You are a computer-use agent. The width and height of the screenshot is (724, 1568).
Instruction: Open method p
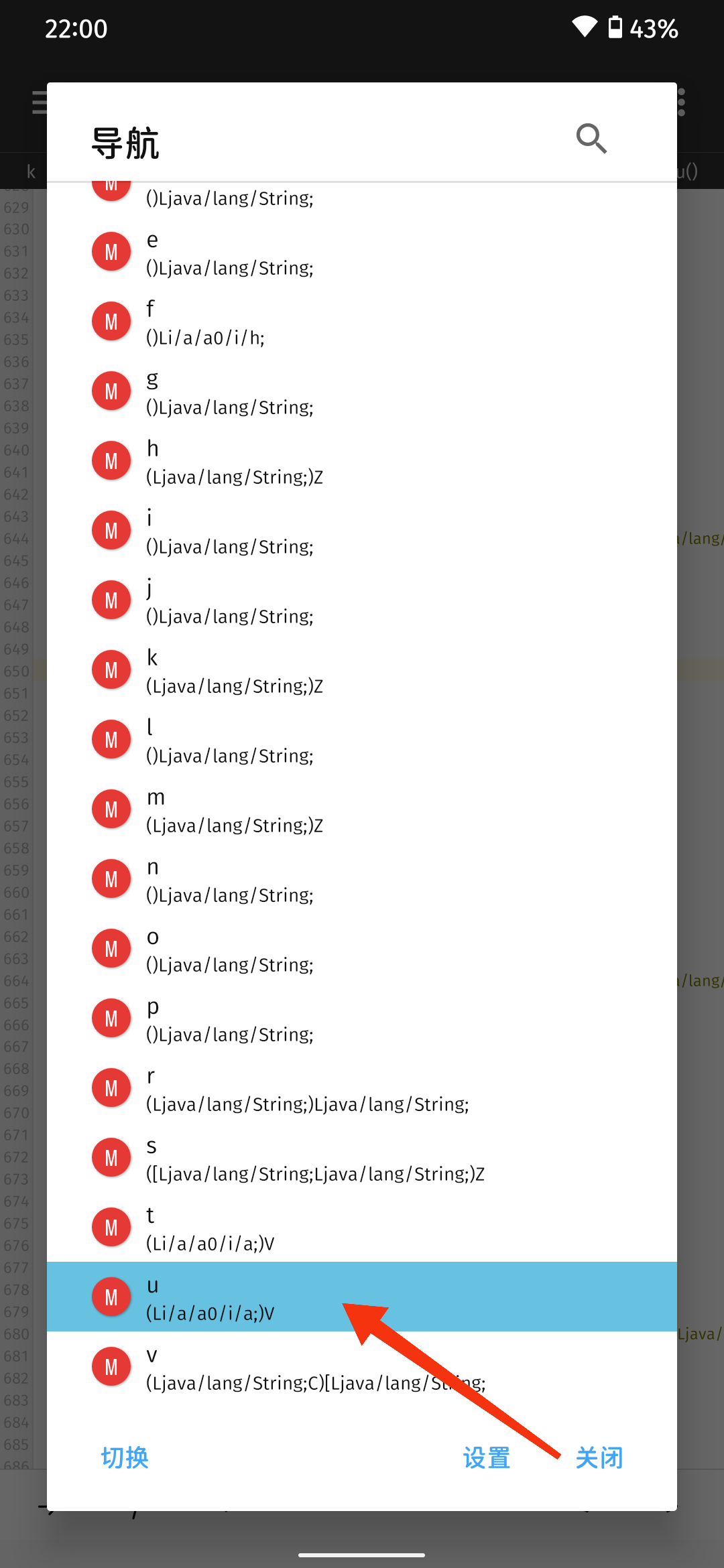click(362, 1019)
